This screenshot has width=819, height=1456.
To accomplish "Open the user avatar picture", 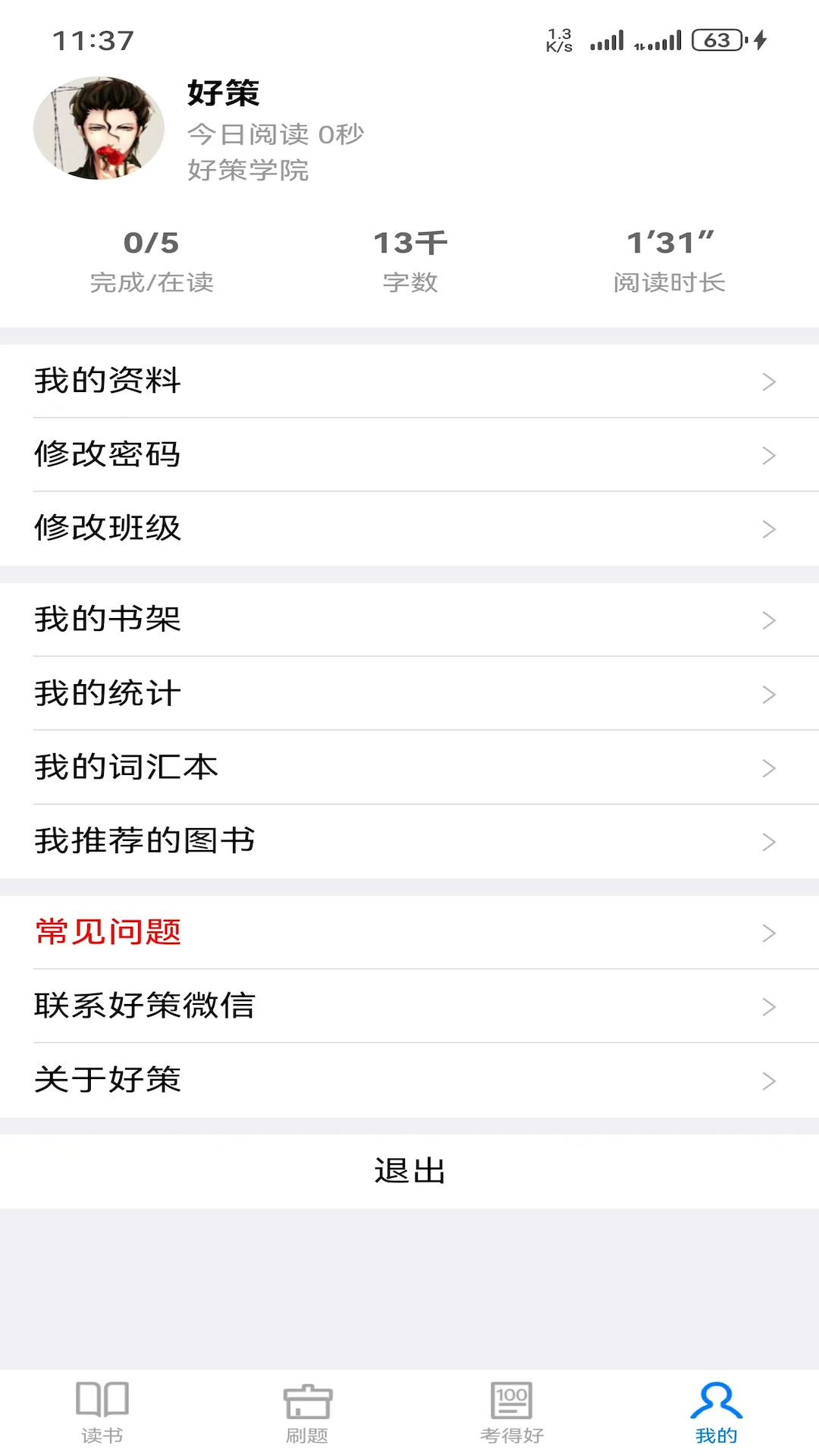I will pos(99,127).
